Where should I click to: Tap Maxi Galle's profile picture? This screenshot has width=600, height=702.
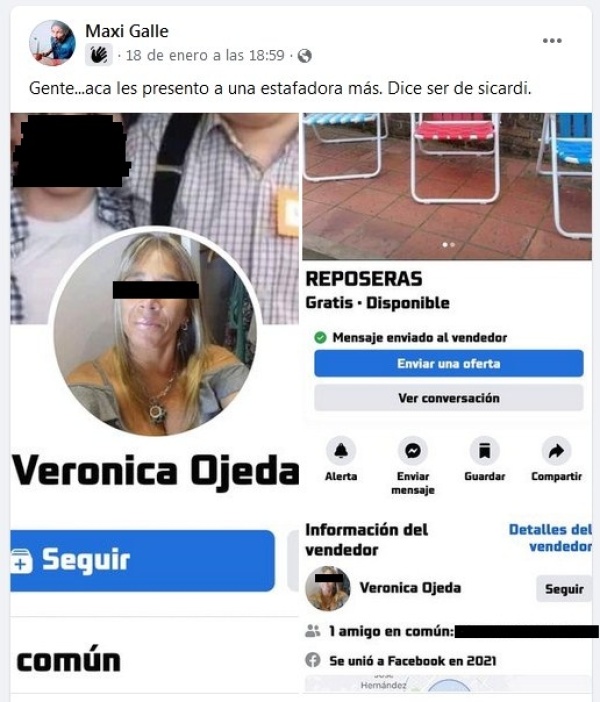coord(52,43)
